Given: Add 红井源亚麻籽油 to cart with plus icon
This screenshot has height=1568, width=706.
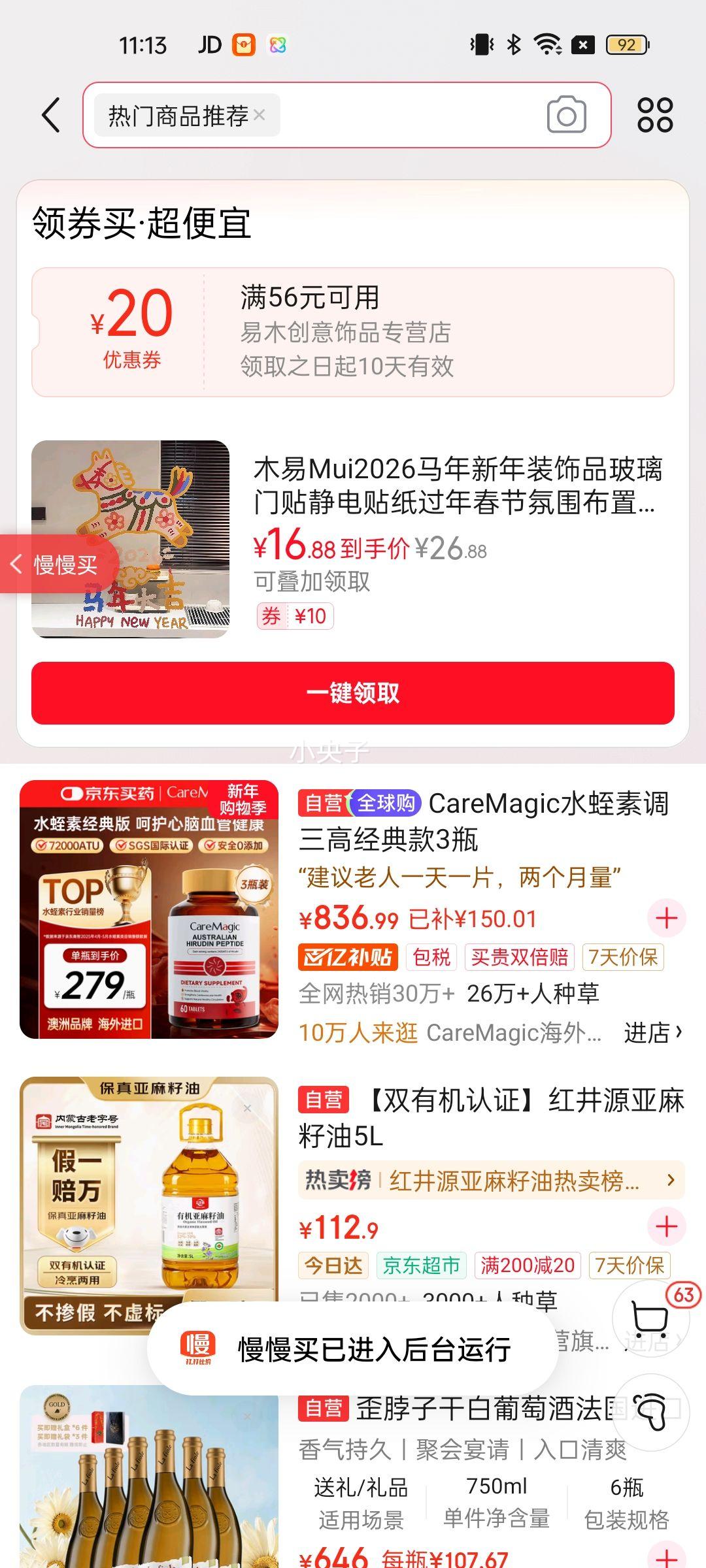Looking at the screenshot, I should pyautogui.click(x=666, y=1226).
